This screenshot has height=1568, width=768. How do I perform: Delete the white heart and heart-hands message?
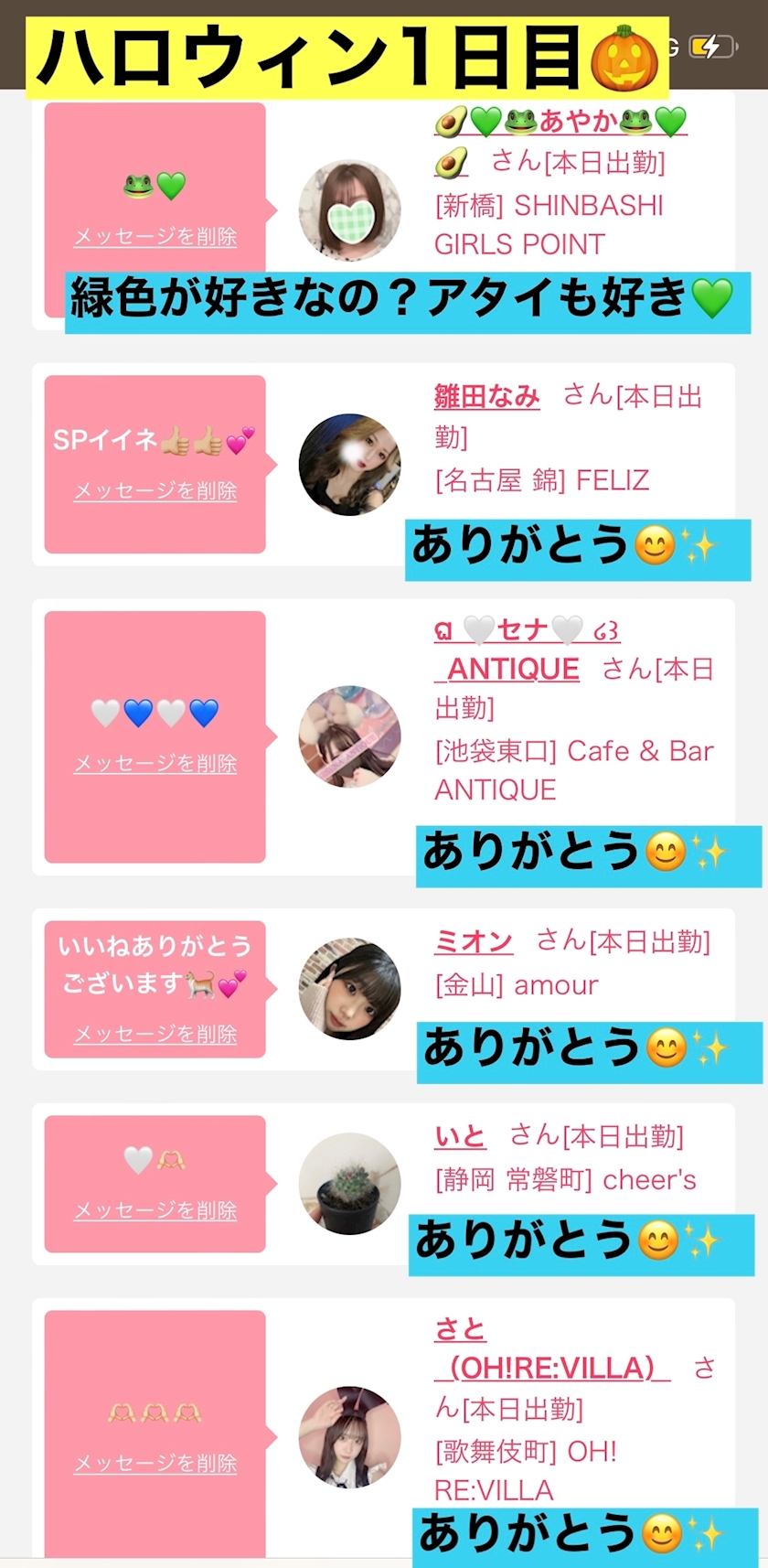pyautogui.click(x=155, y=1211)
